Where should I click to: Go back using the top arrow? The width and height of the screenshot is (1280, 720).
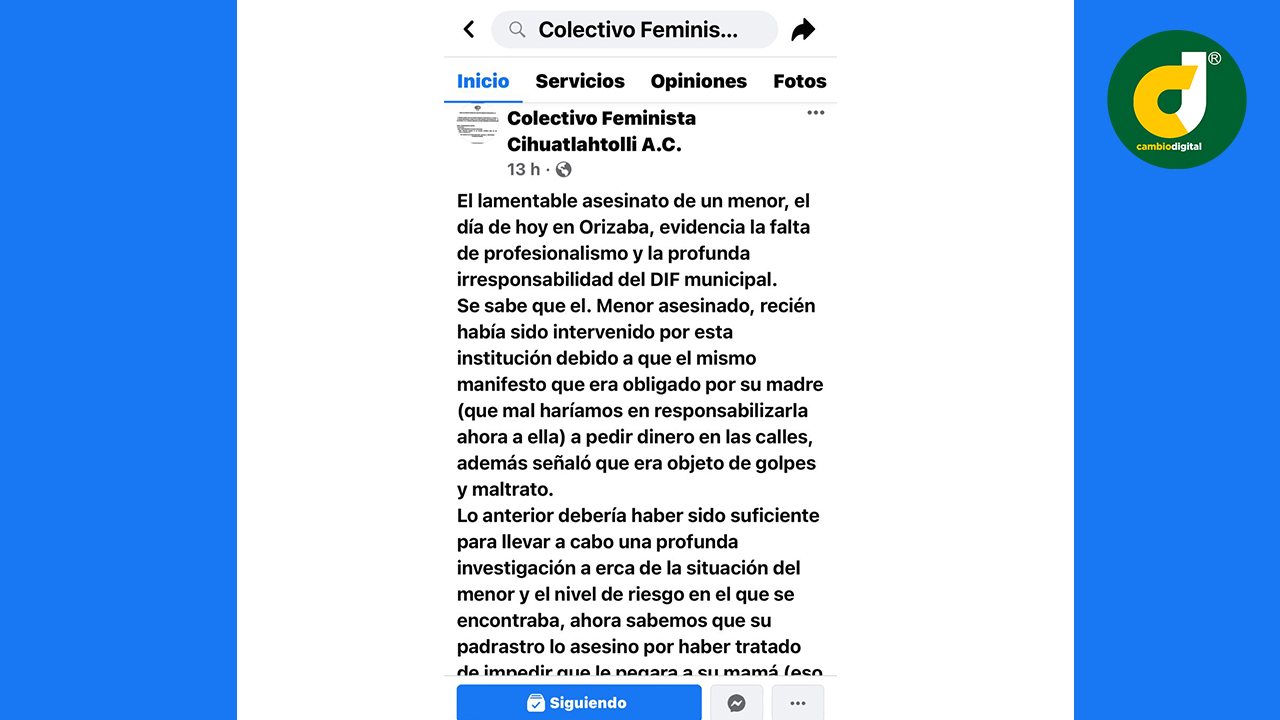(x=469, y=30)
